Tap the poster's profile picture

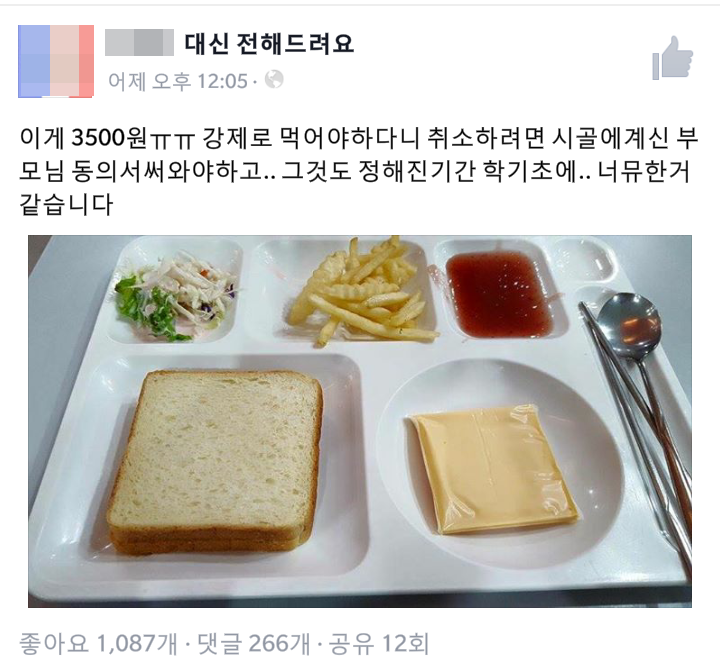(55, 61)
